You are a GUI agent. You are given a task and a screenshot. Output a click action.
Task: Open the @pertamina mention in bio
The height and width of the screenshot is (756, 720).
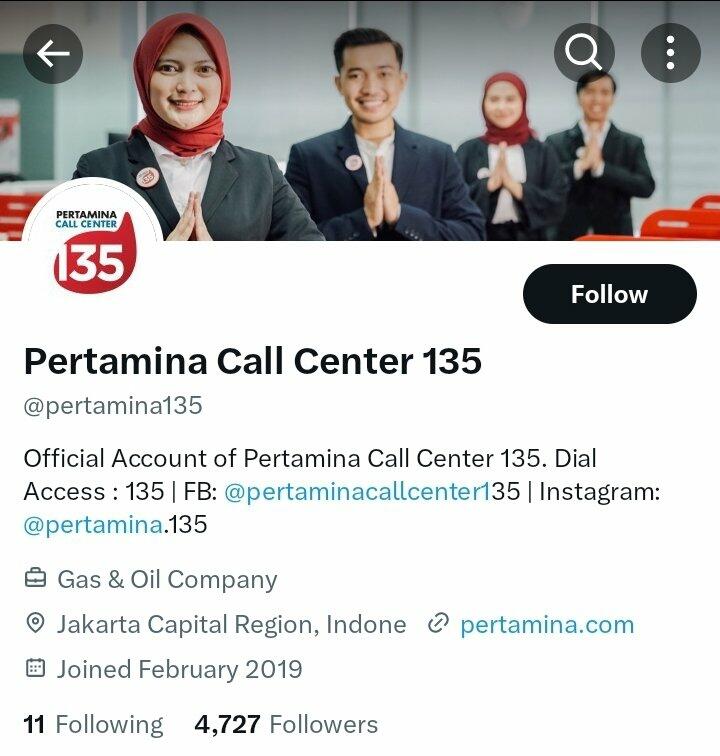tap(93, 524)
